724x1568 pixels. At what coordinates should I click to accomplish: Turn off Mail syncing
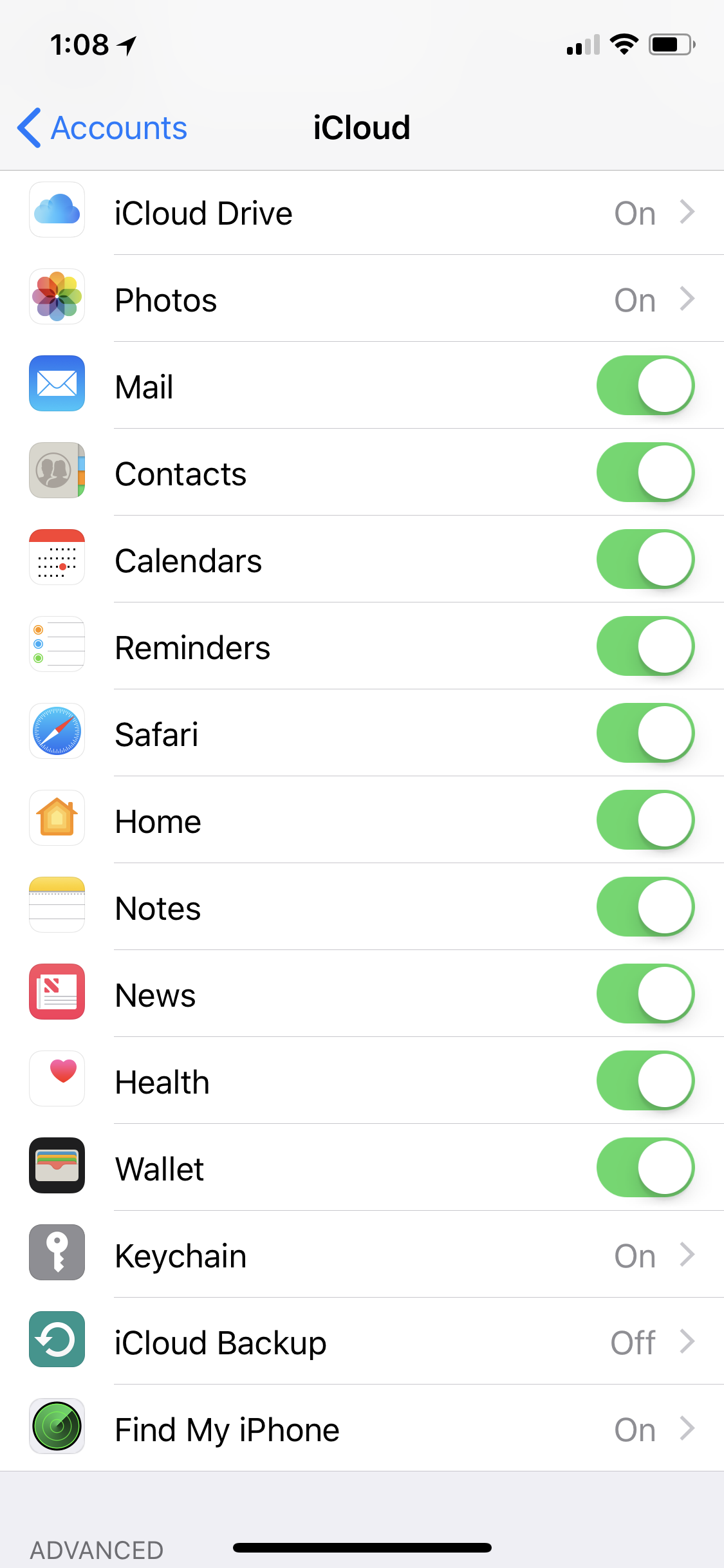645,386
